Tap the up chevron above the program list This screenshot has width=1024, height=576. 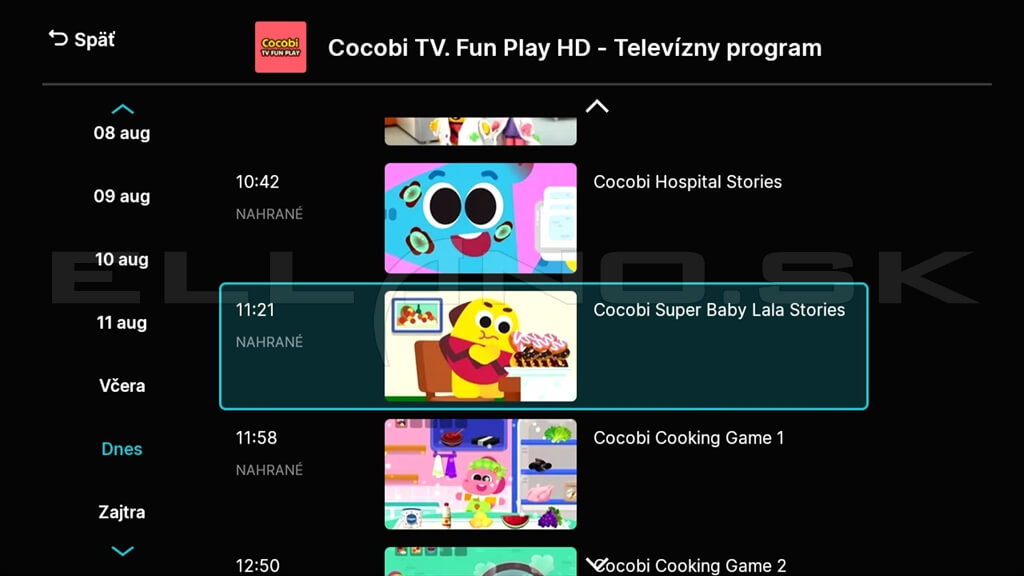click(597, 106)
